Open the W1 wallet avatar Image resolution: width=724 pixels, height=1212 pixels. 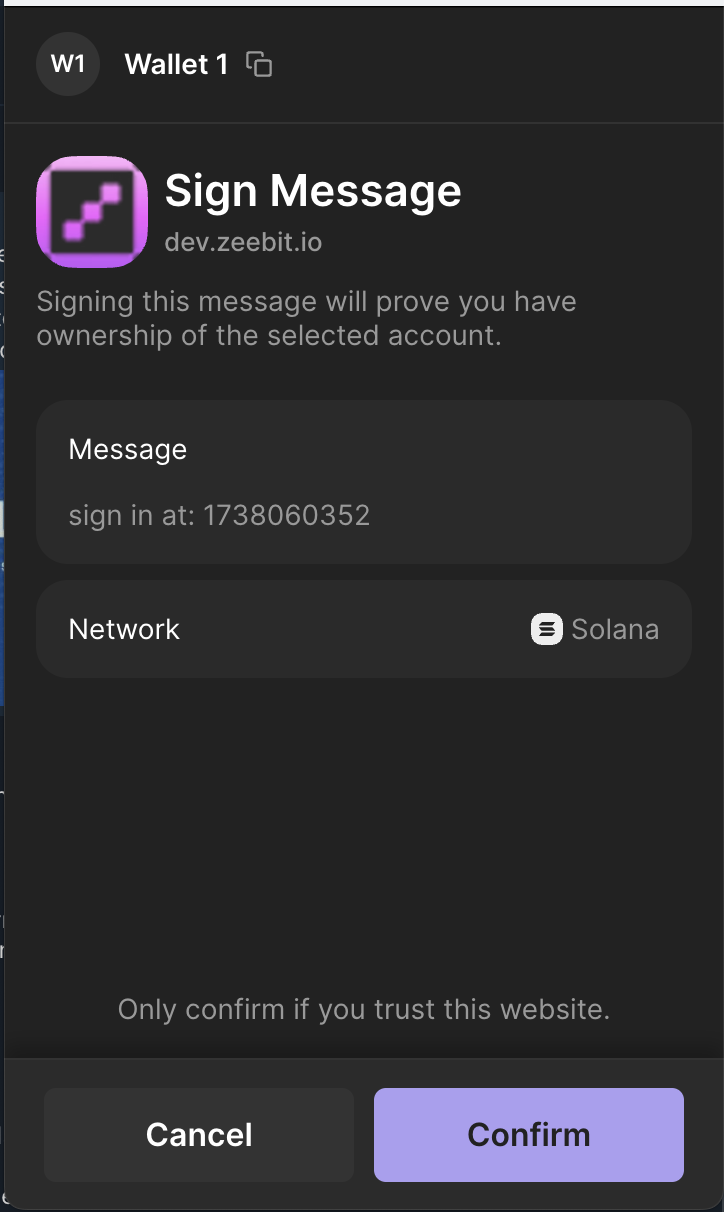68,64
